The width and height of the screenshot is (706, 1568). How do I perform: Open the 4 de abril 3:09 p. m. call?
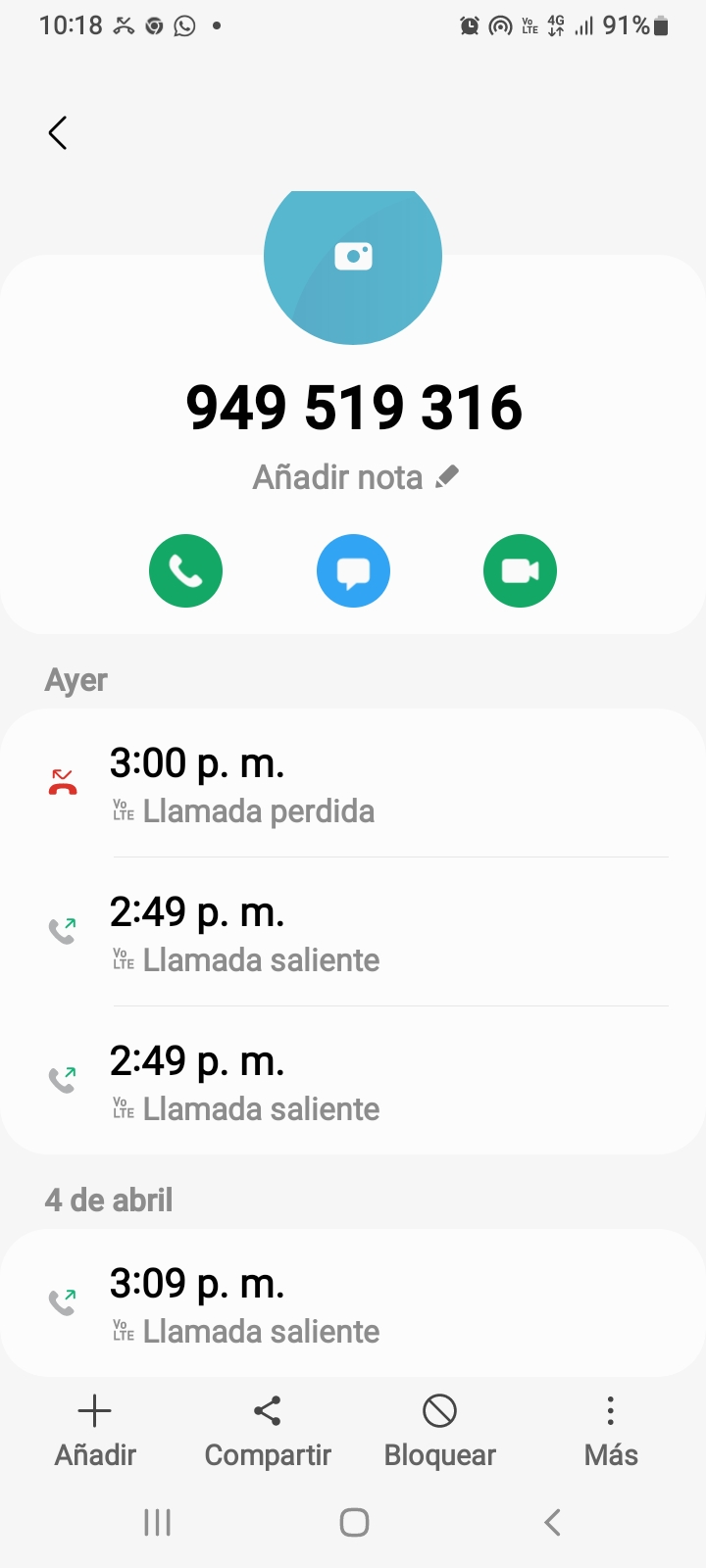pos(353,1303)
